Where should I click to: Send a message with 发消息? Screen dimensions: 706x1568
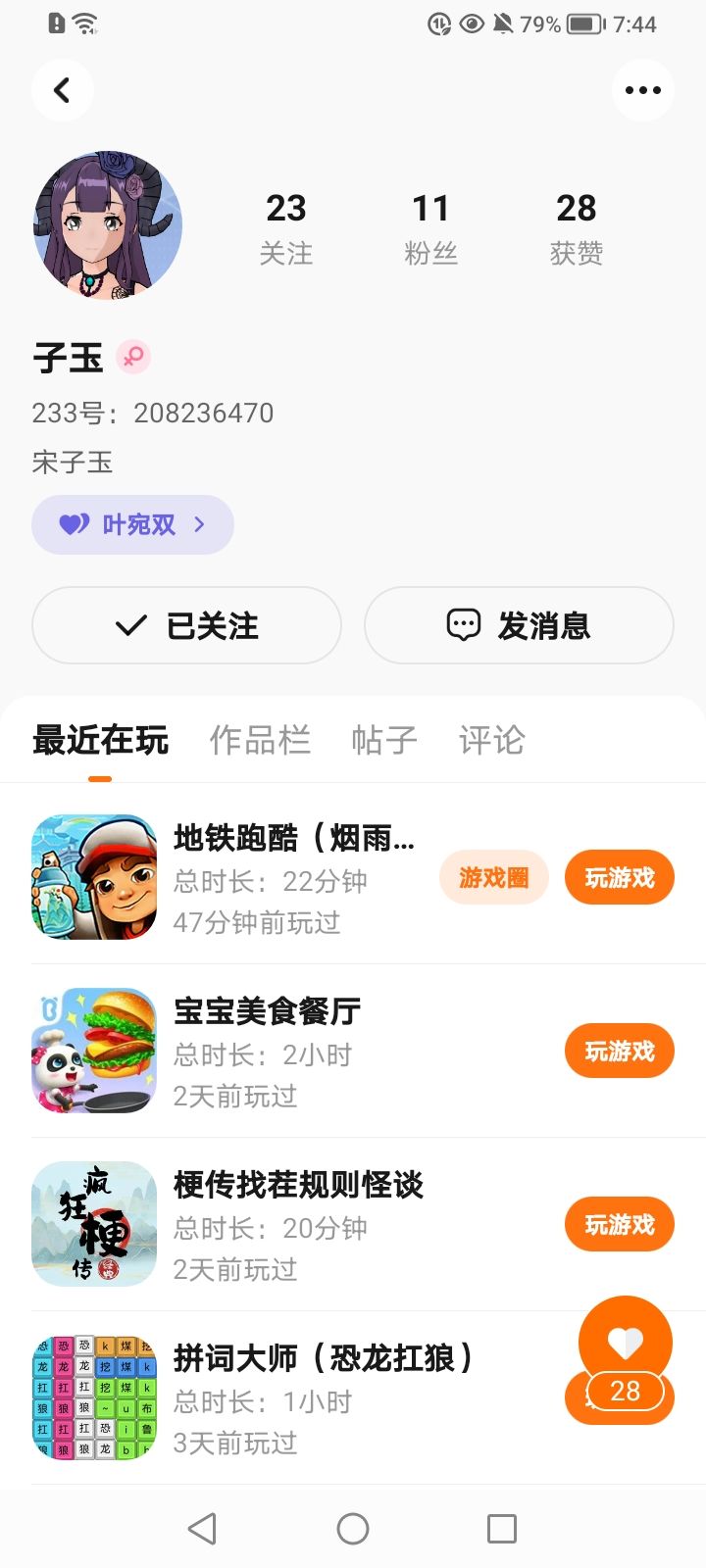[x=519, y=625]
